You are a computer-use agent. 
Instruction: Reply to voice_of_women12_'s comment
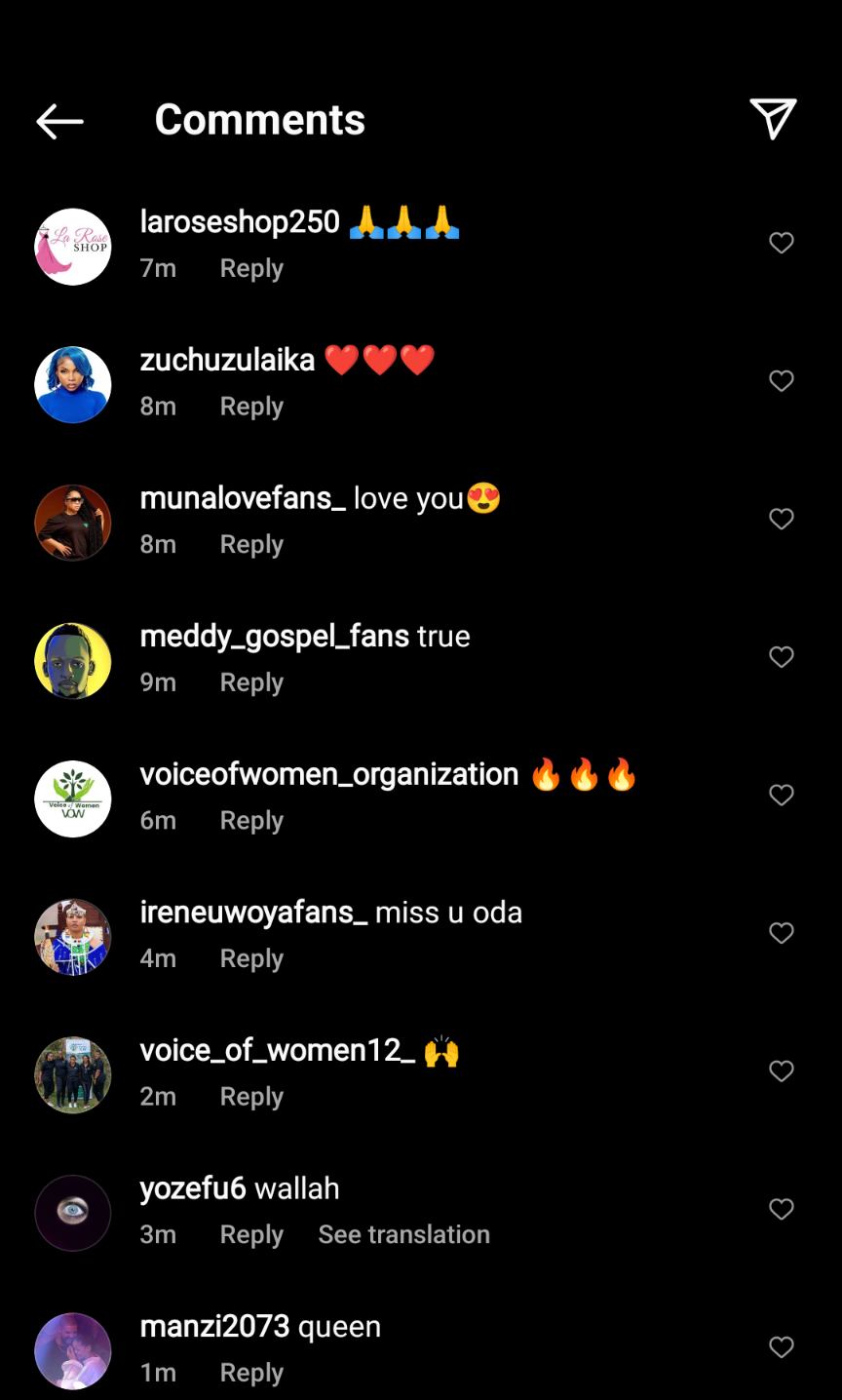251,1097
